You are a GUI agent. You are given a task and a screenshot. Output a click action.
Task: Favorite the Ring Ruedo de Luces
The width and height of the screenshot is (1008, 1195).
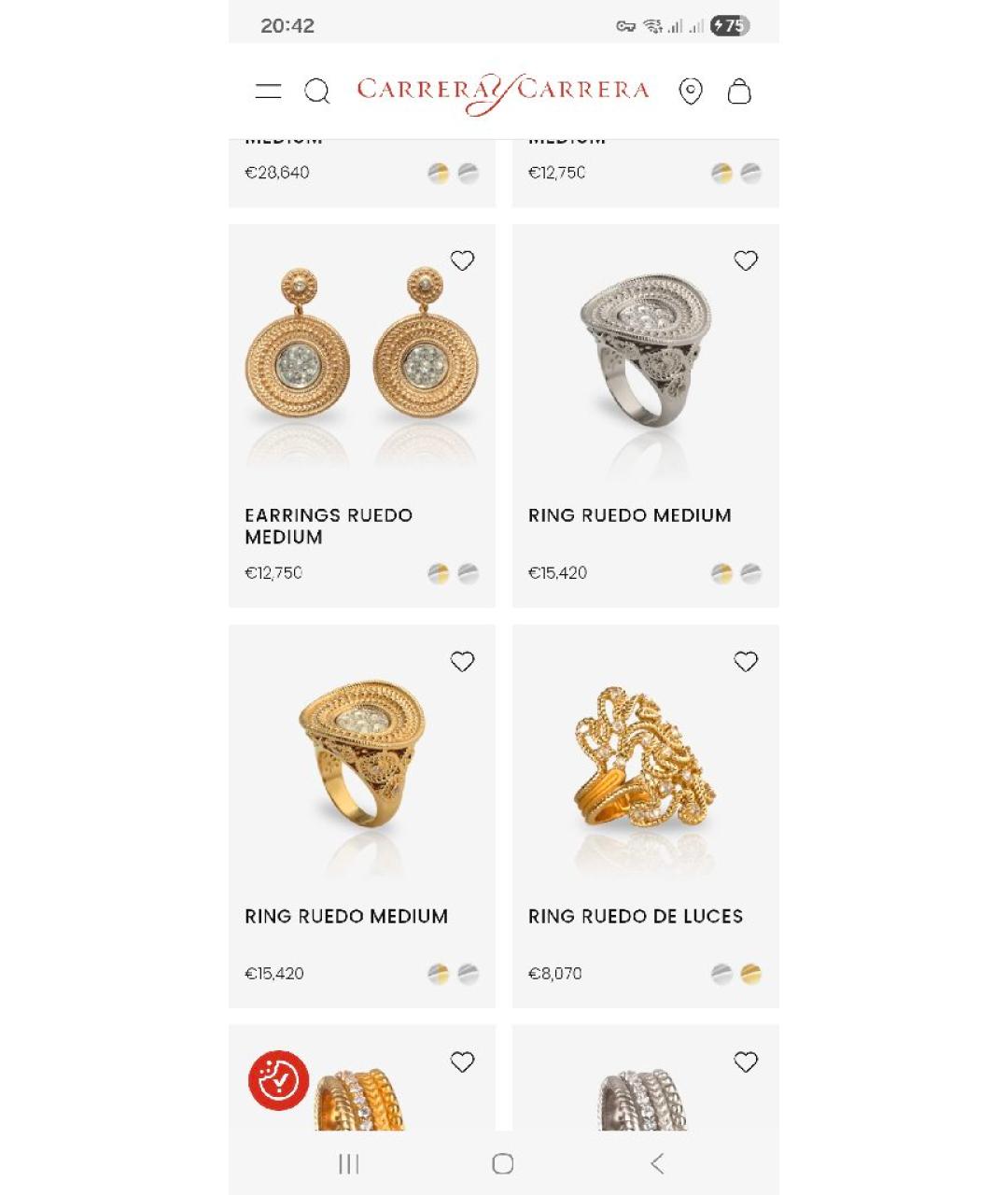(x=745, y=661)
